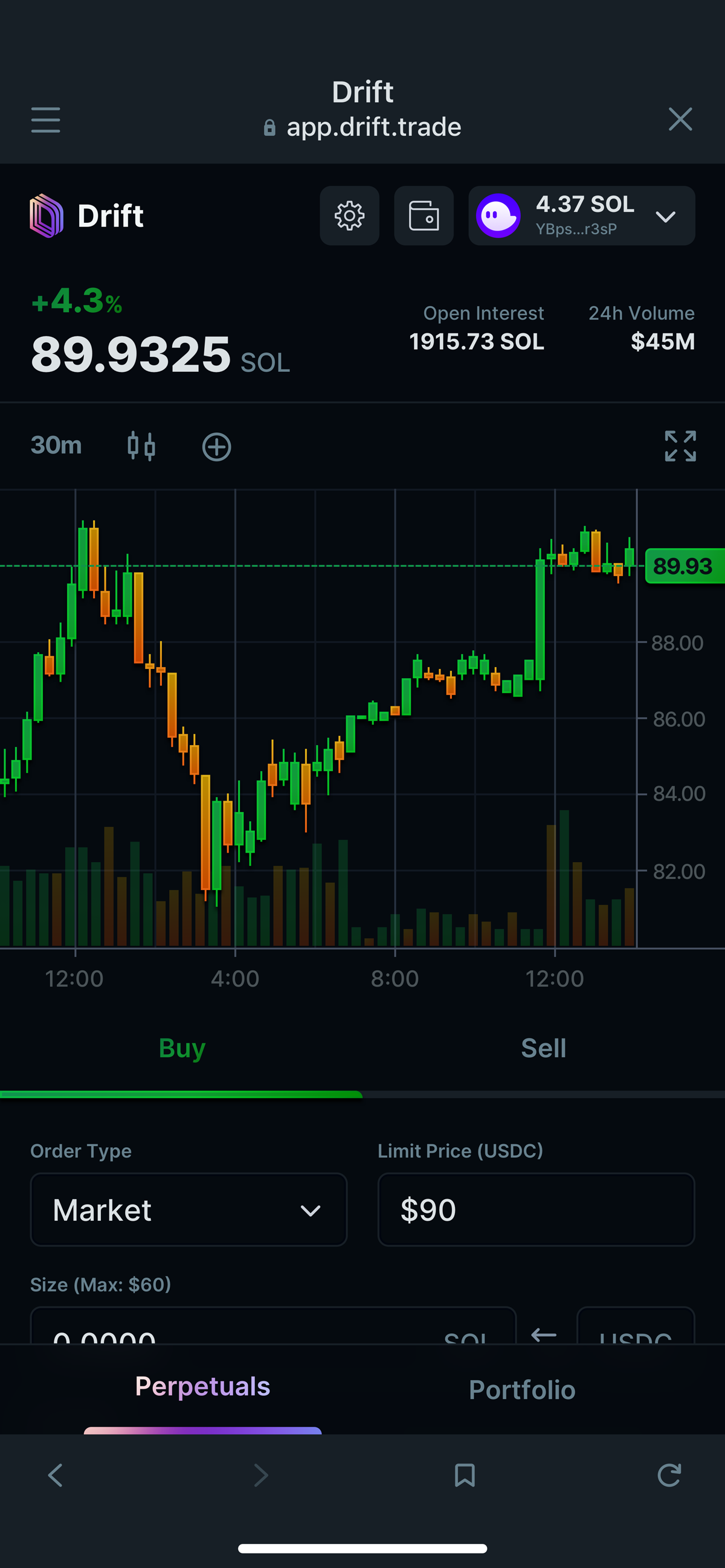Go back to the previous page
725x1568 pixels.
56,1476
